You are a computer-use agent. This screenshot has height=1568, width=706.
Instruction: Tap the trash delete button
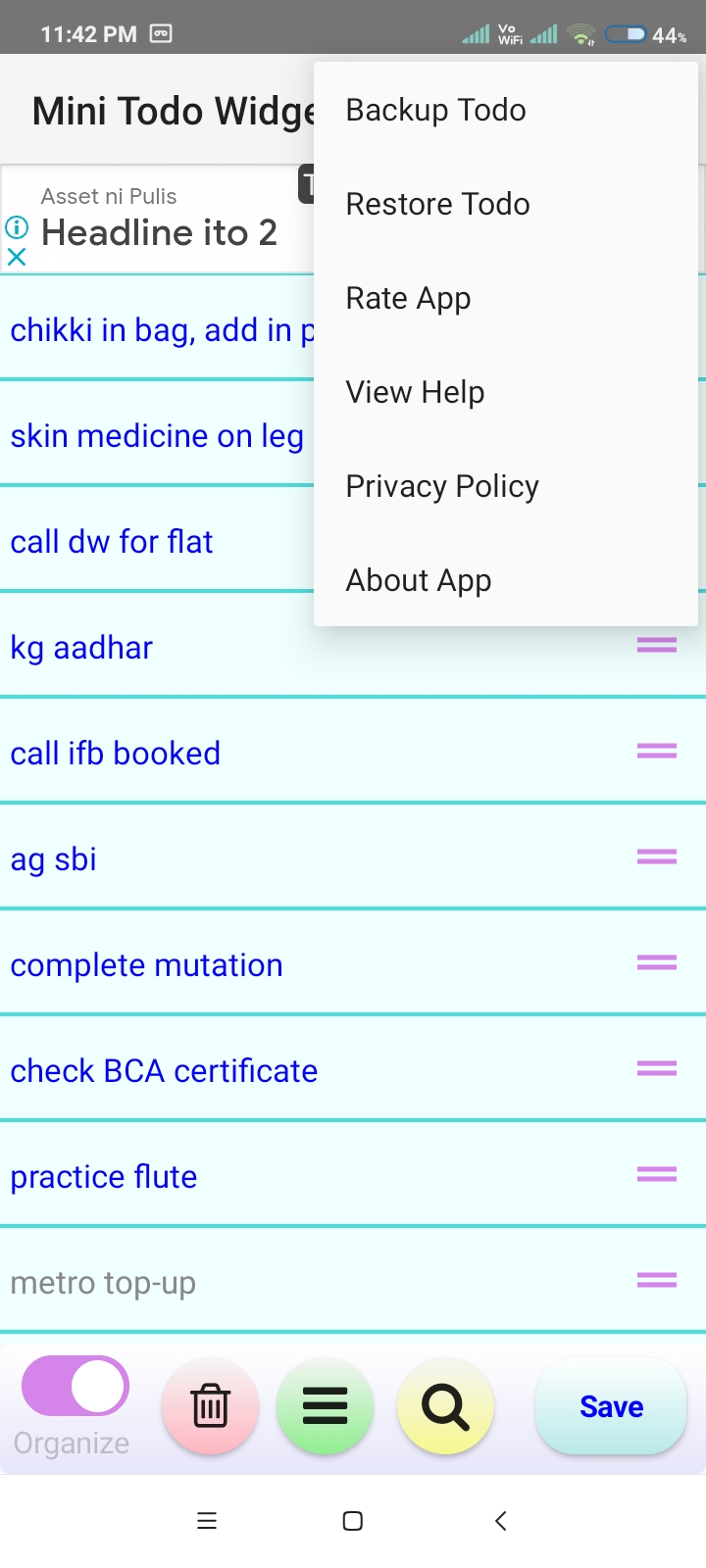[210, 1406]
